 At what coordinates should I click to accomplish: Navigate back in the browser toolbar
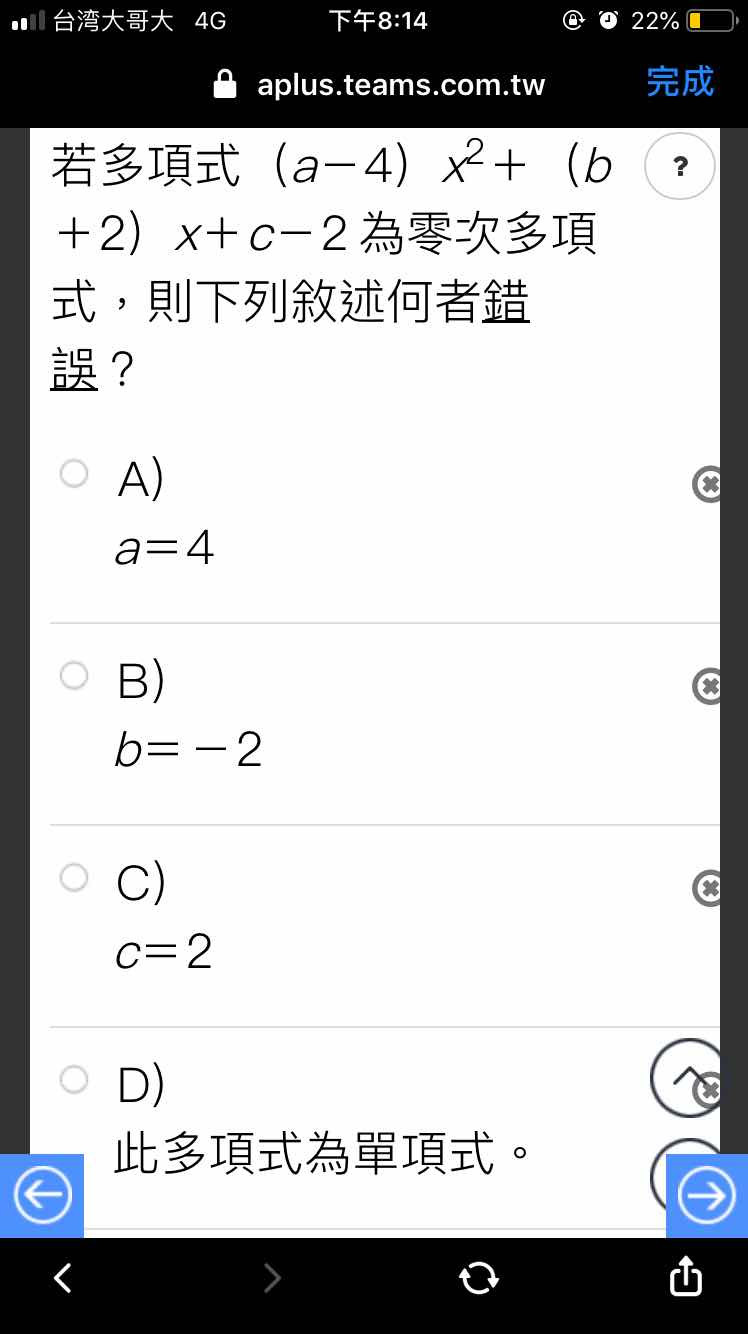pos(63,1277)
